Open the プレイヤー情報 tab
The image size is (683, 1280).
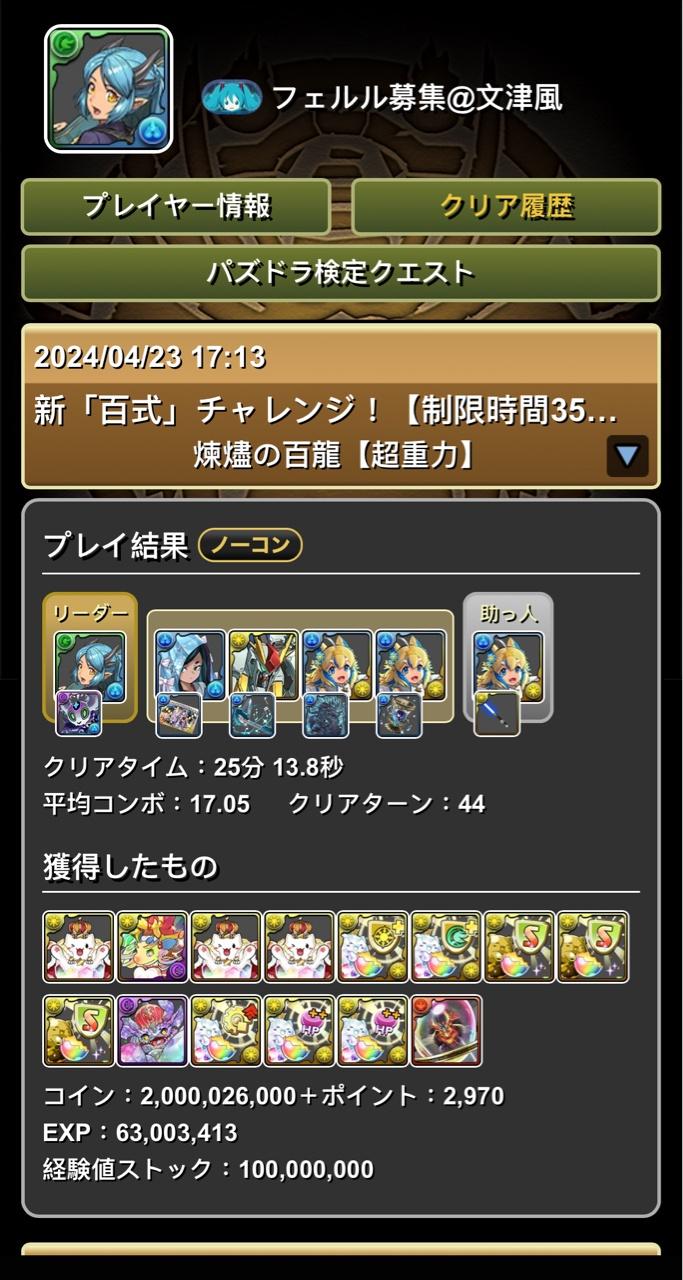tap(176, 207)
